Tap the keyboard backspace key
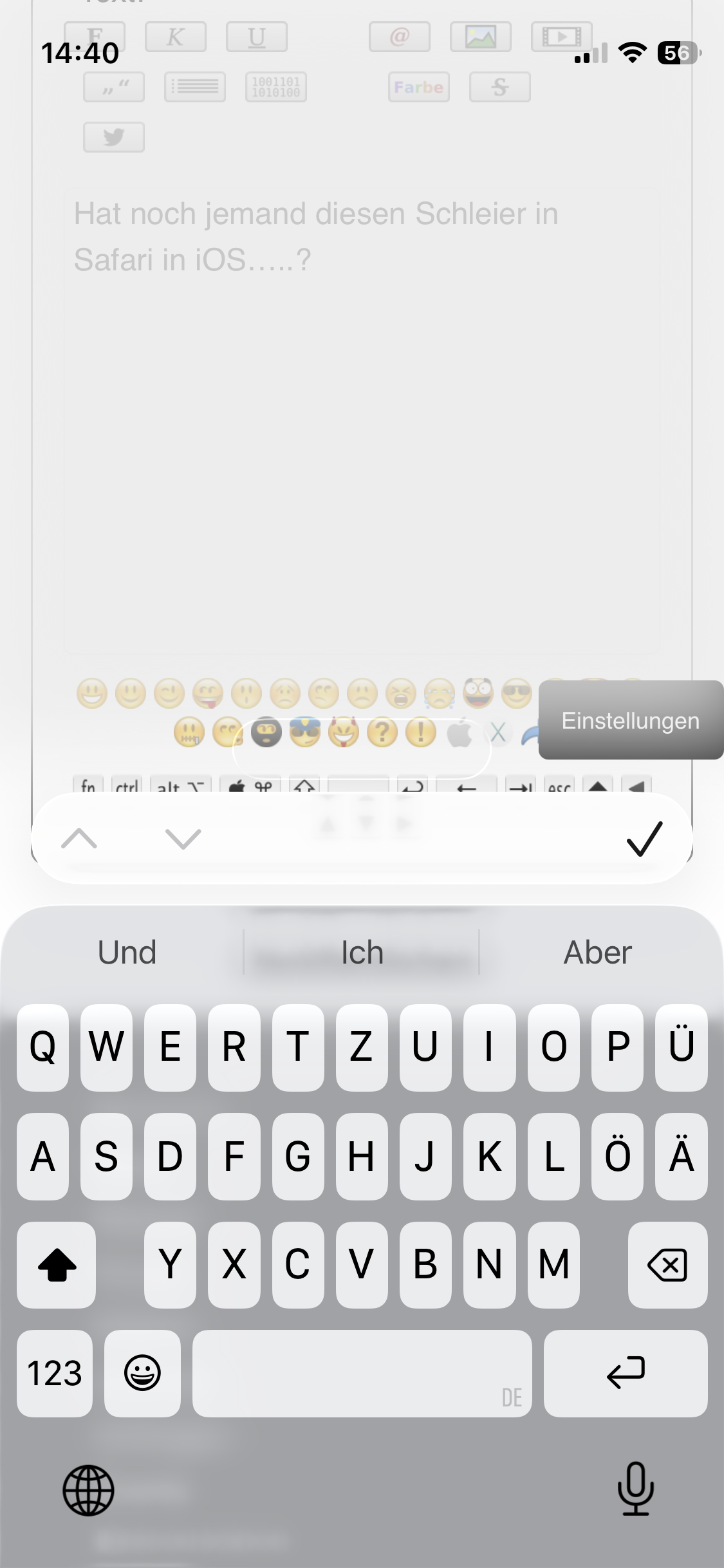The image size is (724, 1568). point(667,1265)
